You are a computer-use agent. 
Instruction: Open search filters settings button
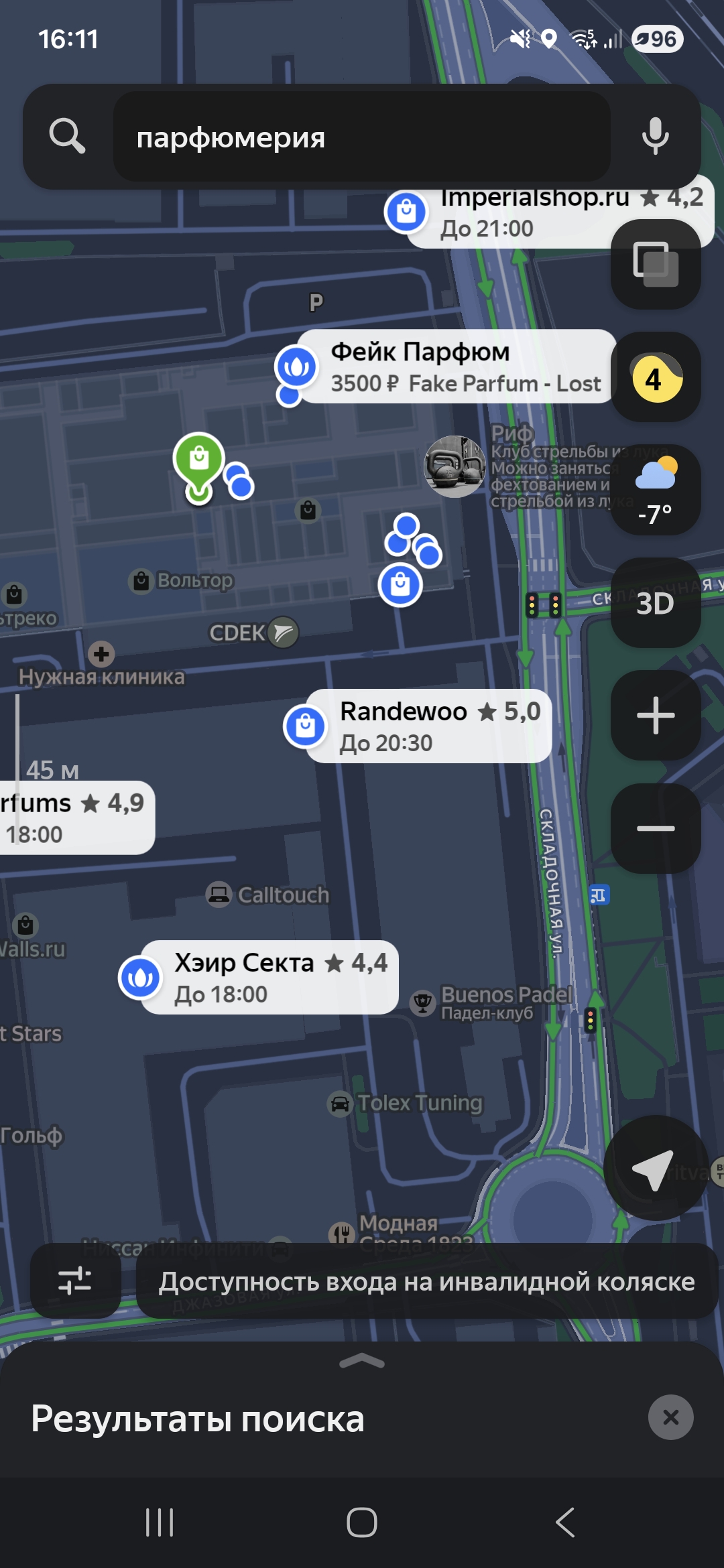point(75,1281)
